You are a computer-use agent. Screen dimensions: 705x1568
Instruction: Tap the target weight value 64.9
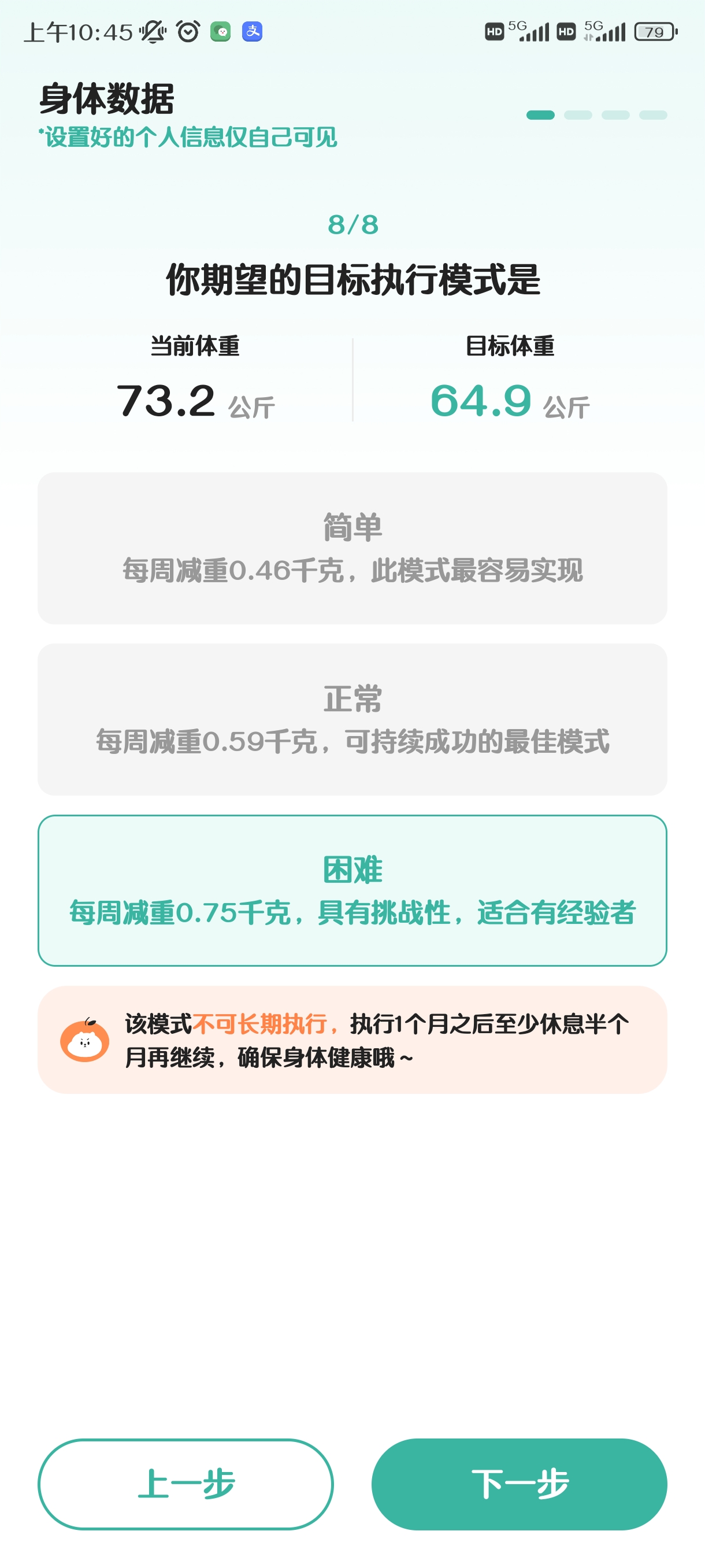481,399
